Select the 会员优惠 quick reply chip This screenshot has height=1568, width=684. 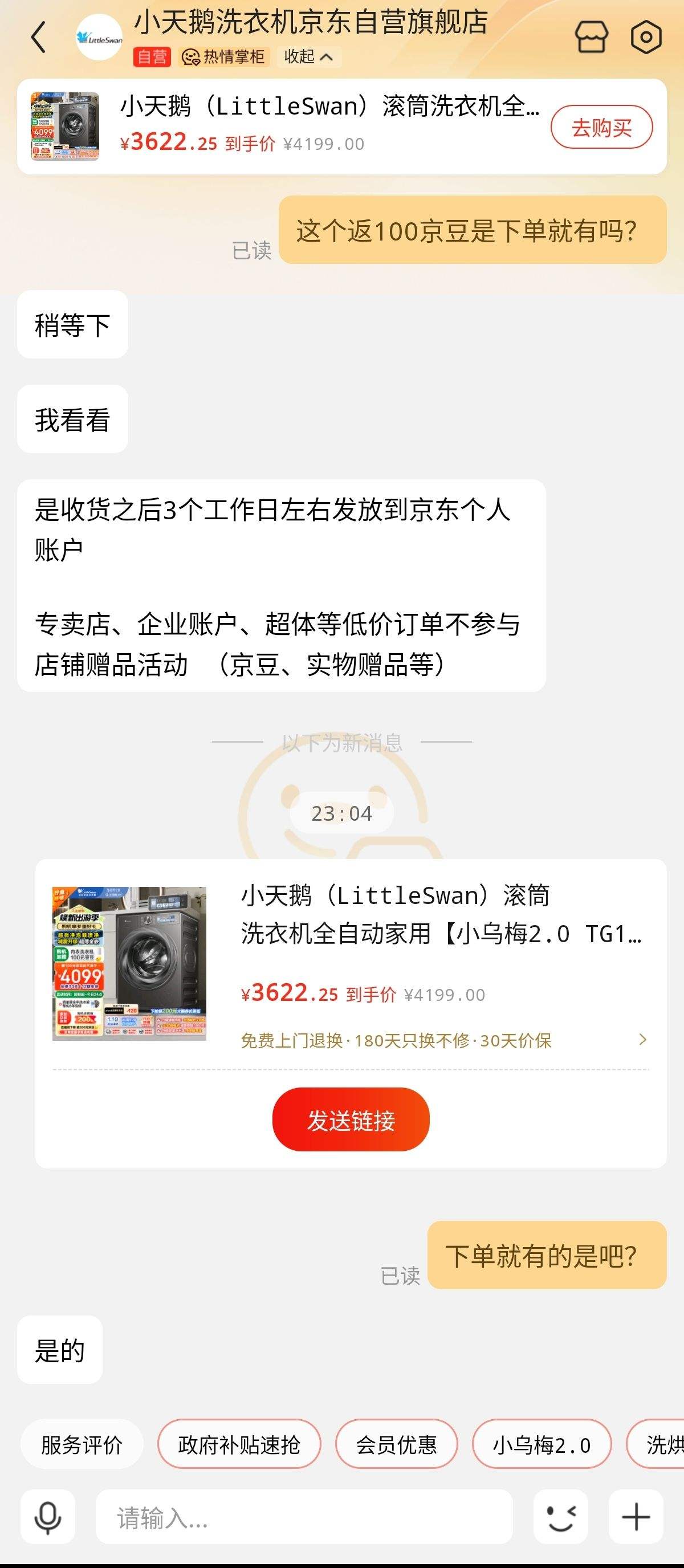(396, 1444)
